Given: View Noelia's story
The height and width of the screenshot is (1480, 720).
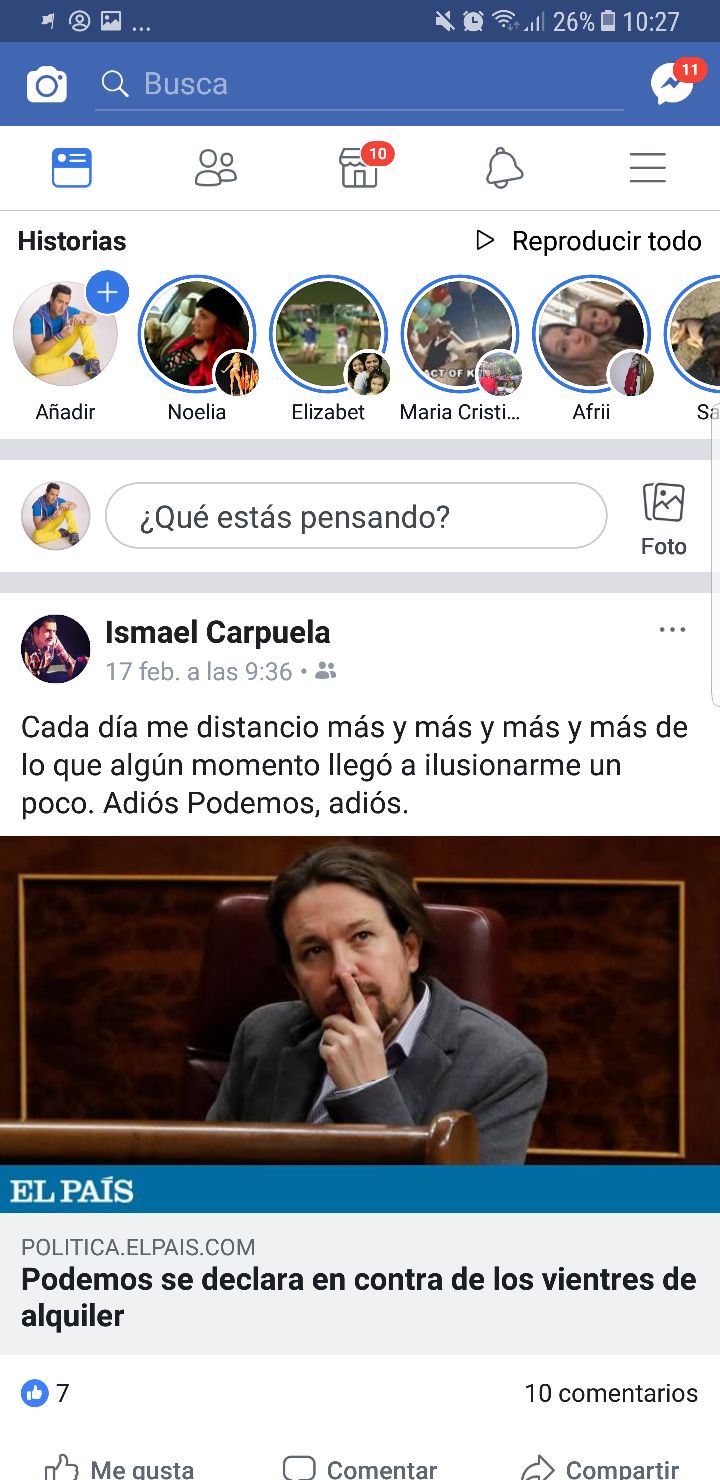Looking at the screenshot, I should (x=196, y=335).
